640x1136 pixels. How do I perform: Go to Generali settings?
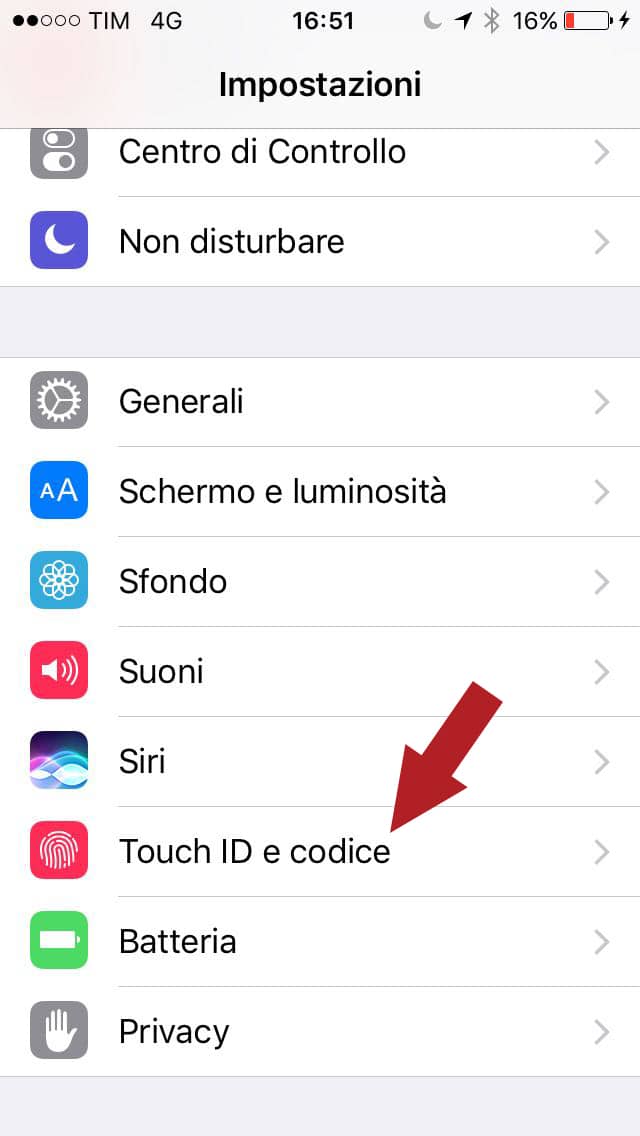click(181, 402)
